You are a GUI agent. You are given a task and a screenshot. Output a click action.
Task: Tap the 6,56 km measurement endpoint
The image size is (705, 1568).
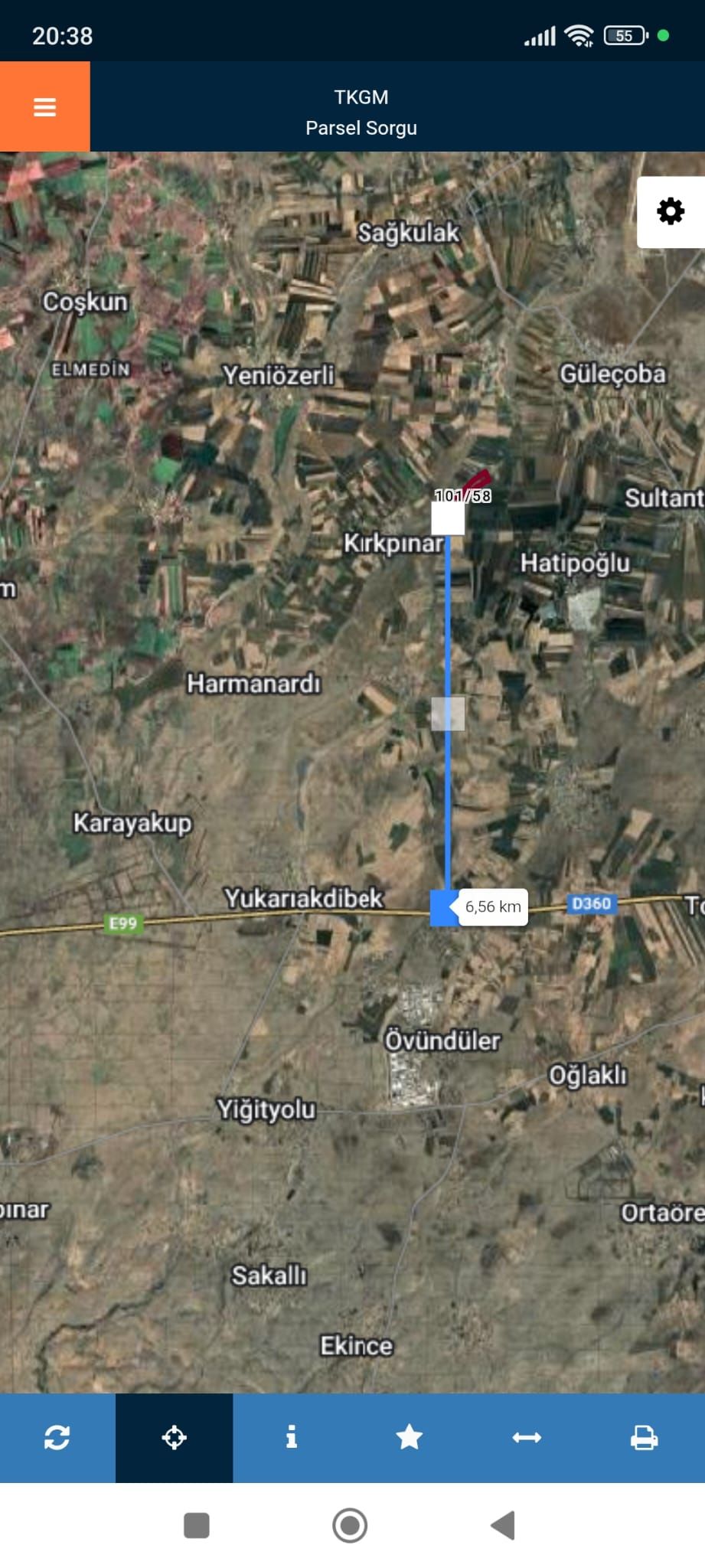click(x=446, y=907)
